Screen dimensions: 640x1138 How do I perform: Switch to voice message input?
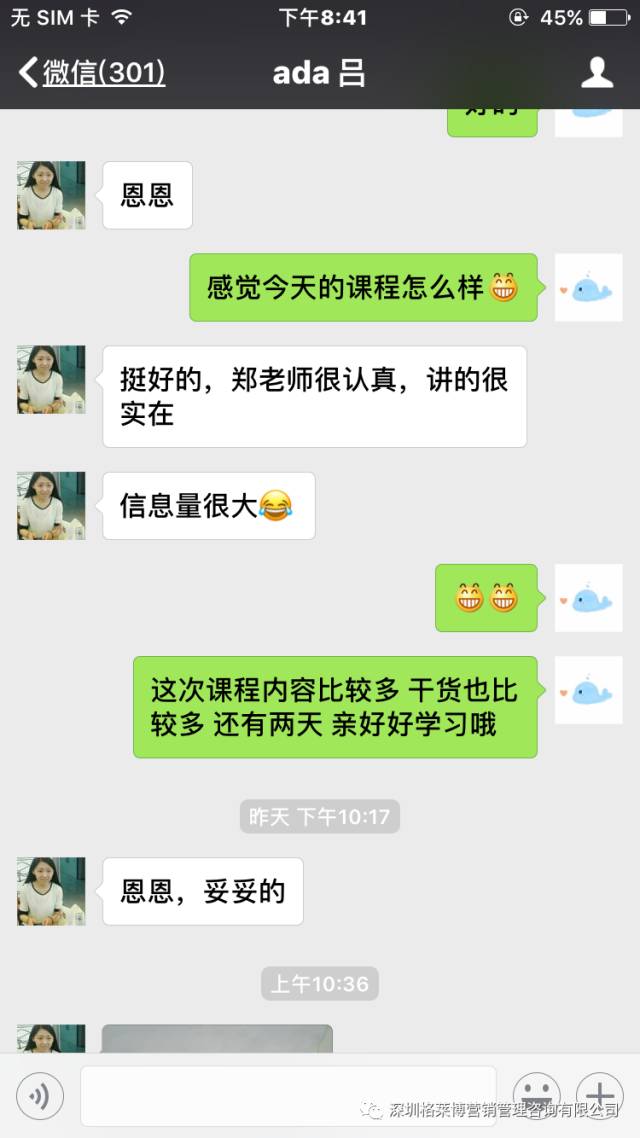40,1096
